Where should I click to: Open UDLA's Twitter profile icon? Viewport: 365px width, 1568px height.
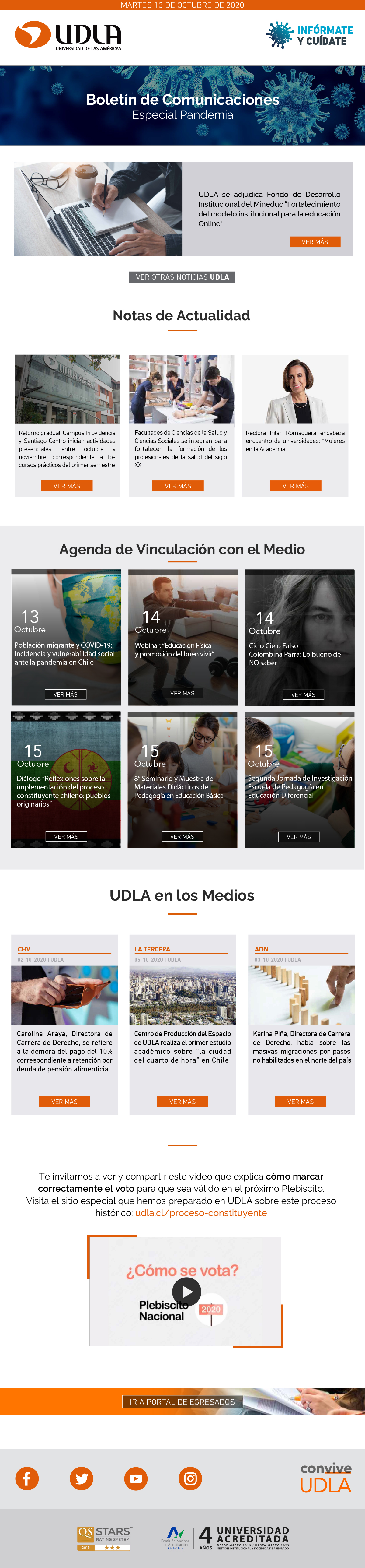(x=82, y=1478)
